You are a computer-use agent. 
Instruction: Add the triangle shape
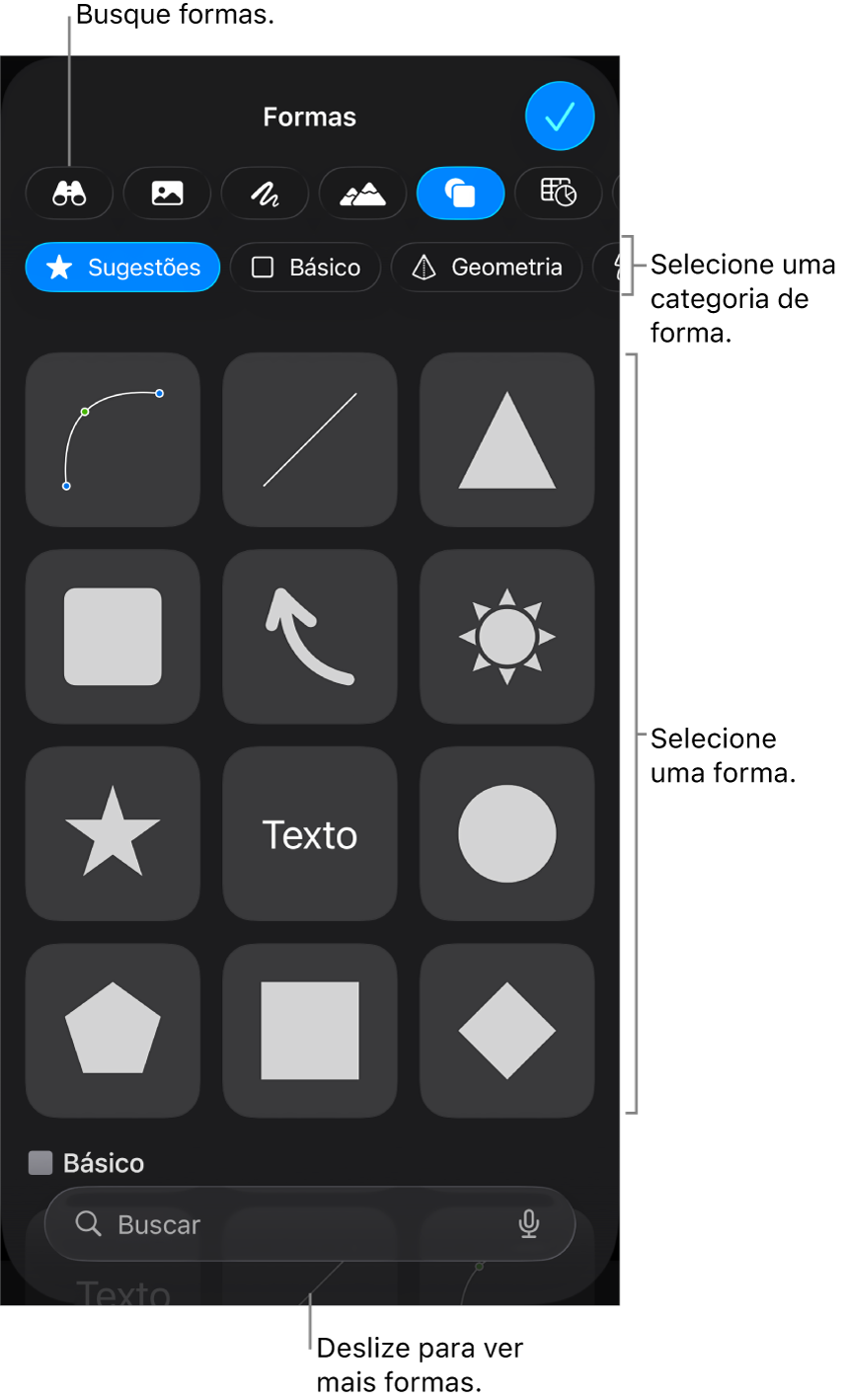(x=506, y=439)
